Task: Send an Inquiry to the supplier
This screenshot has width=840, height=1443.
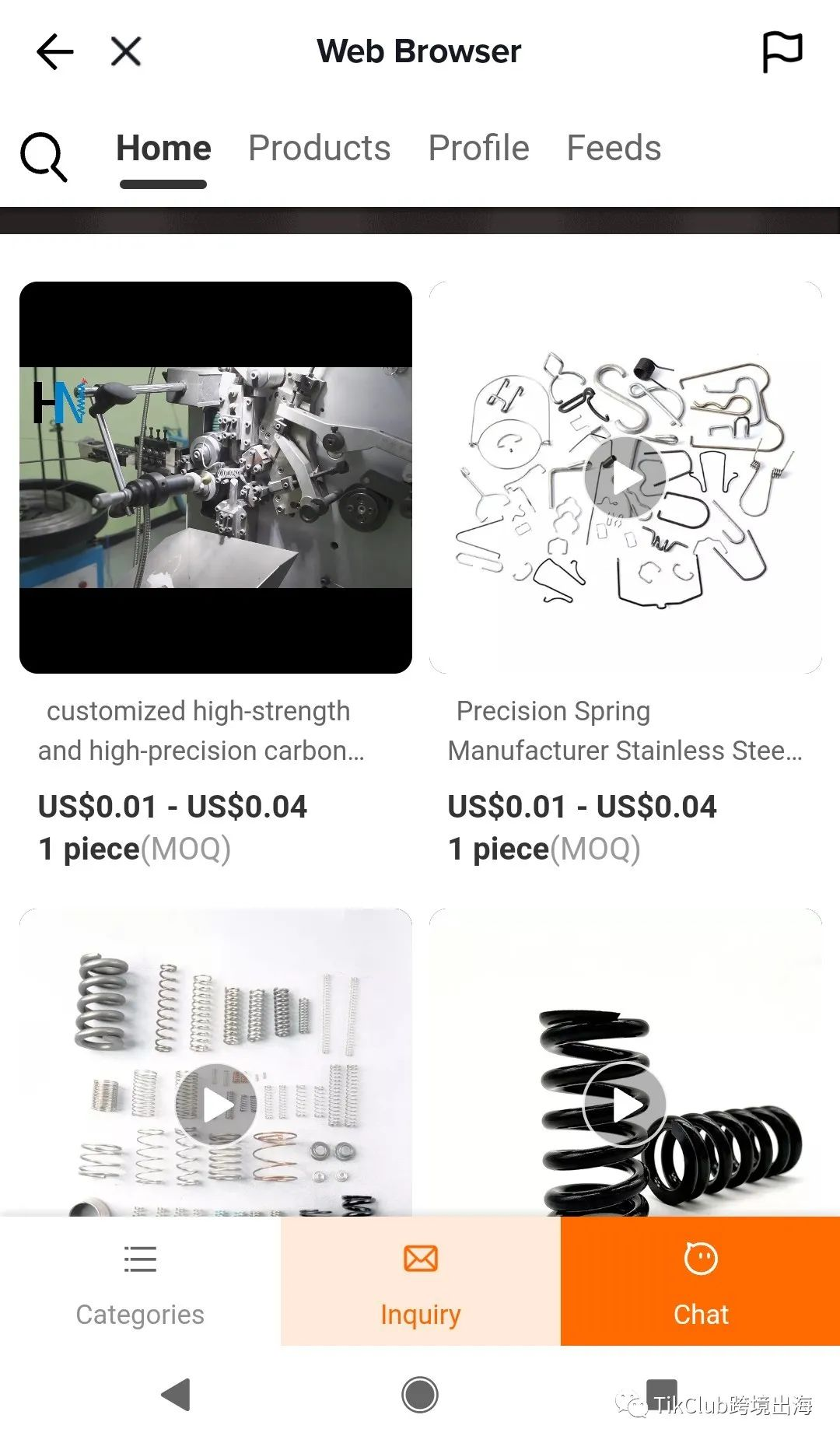Action: pyautogui.click(x=420, y=1282)
